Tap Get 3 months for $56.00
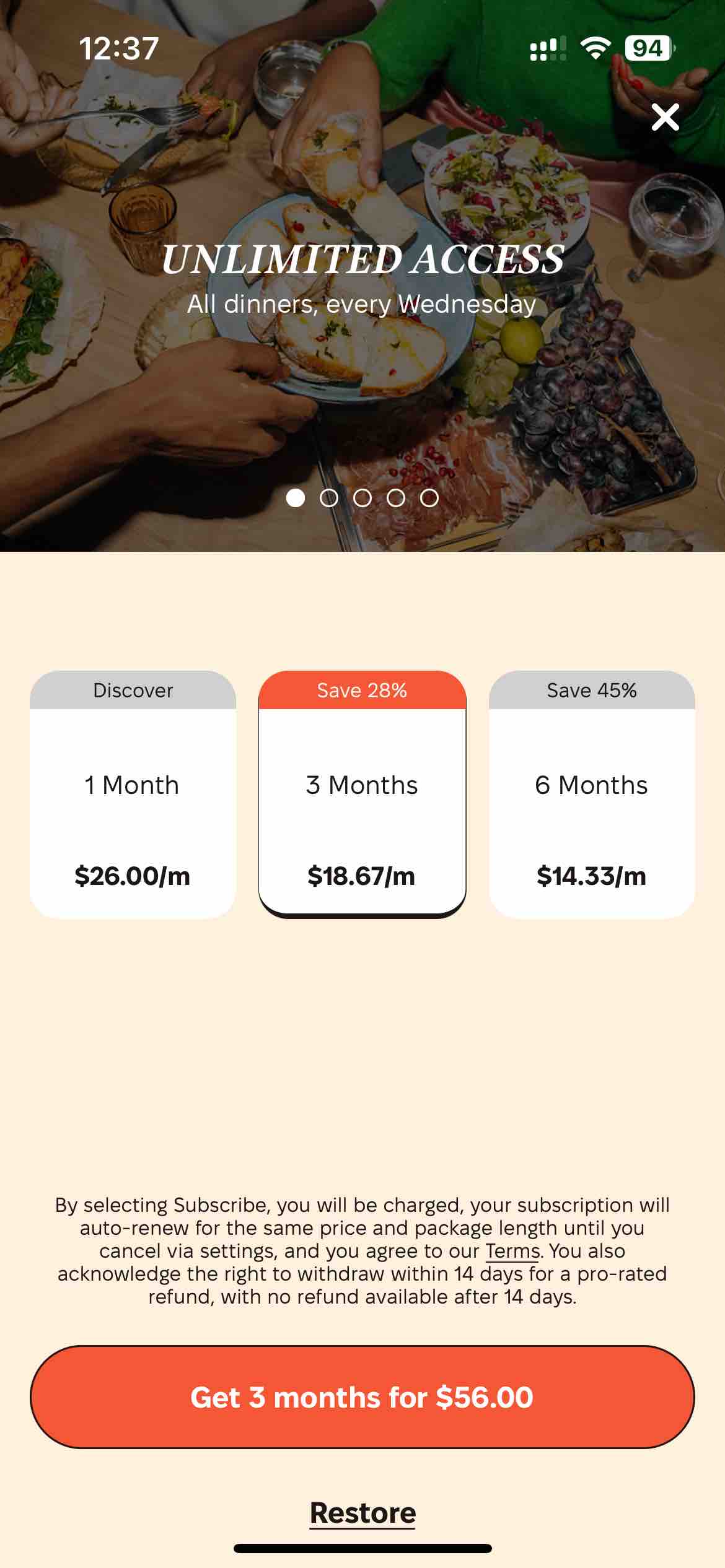The width and height of the screenshot is (725, 1568). point(362,1397)
